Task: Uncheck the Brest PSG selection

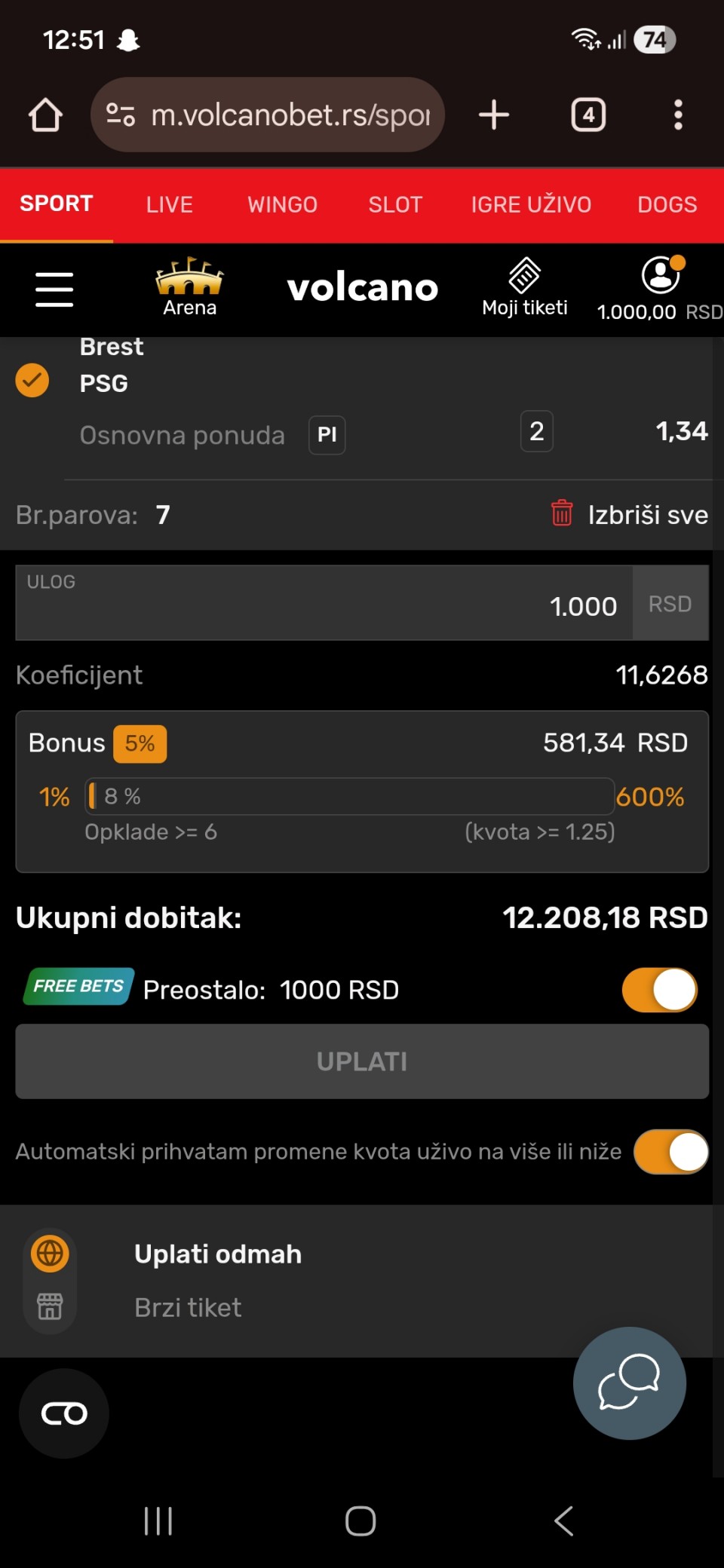Action: (32, 380)
